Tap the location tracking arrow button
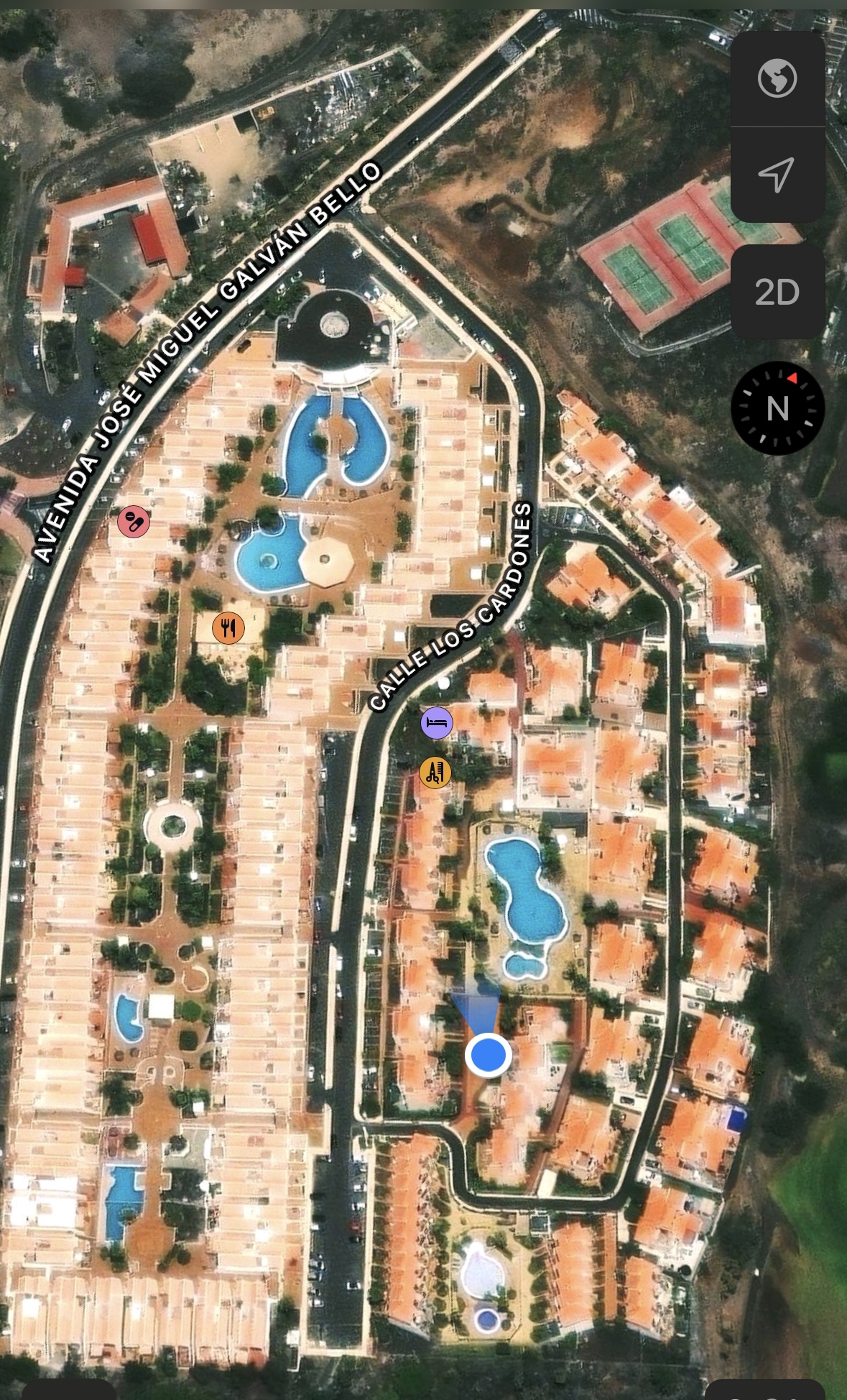The image size is (847, 1400). (x=777, y=174)
